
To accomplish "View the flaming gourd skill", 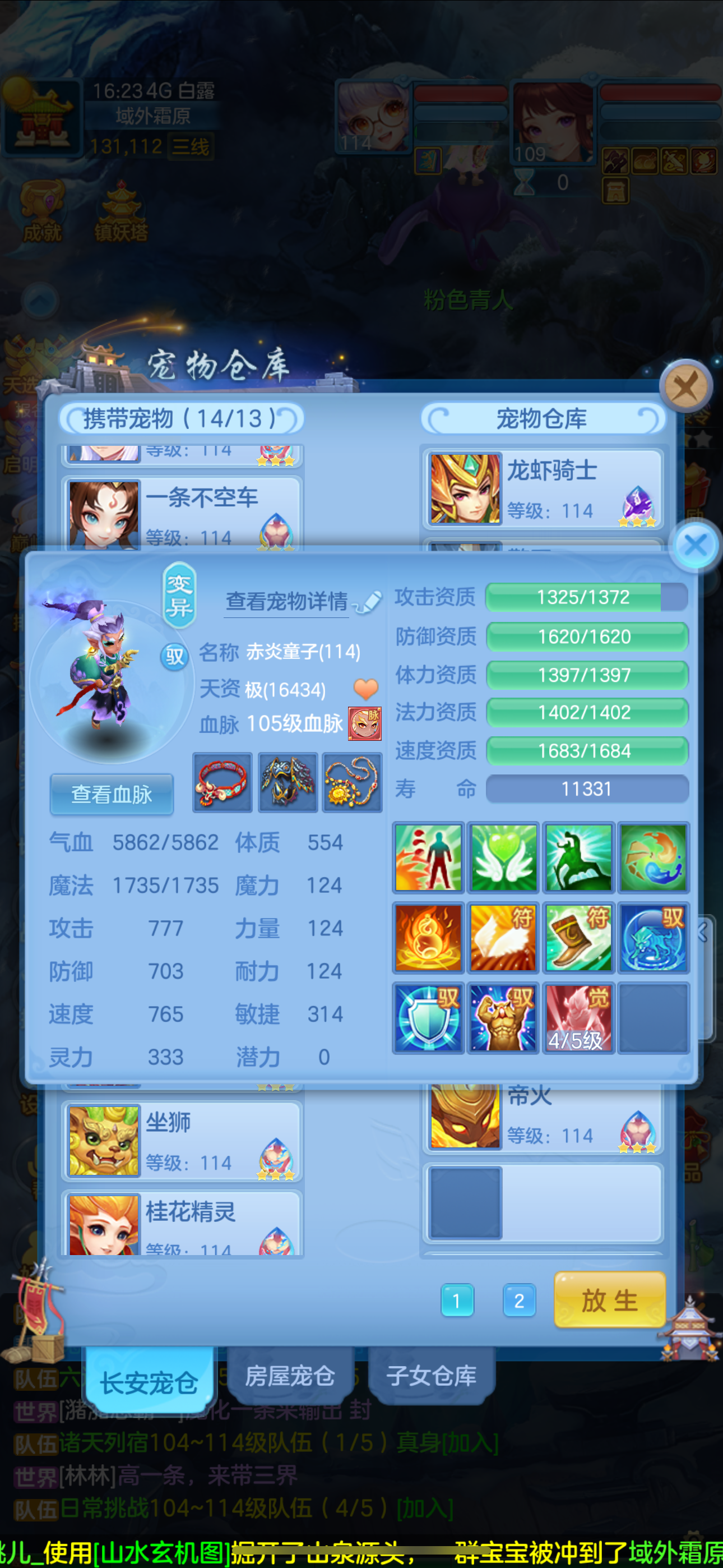I will [x=428, y=937].
